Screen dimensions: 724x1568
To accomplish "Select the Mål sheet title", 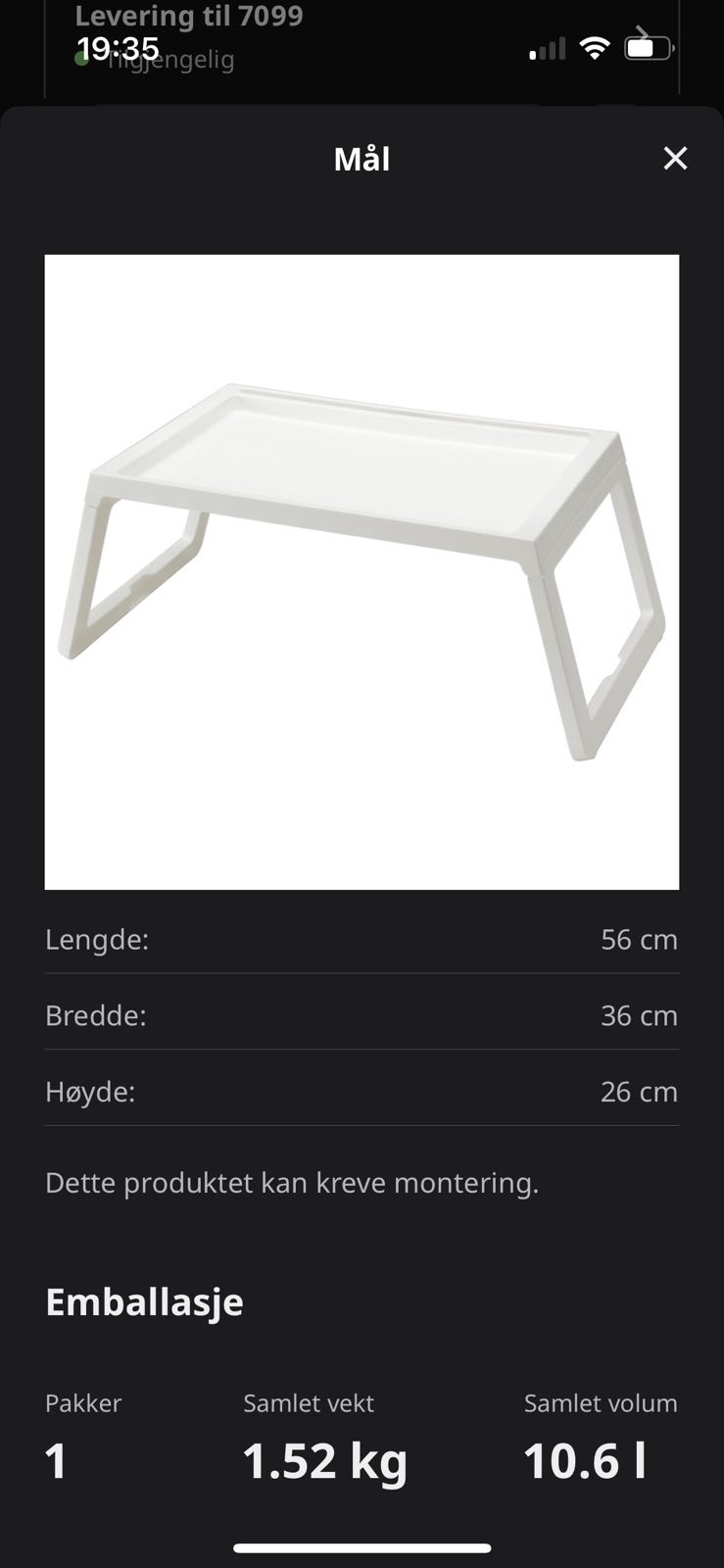I will point(362,158).
